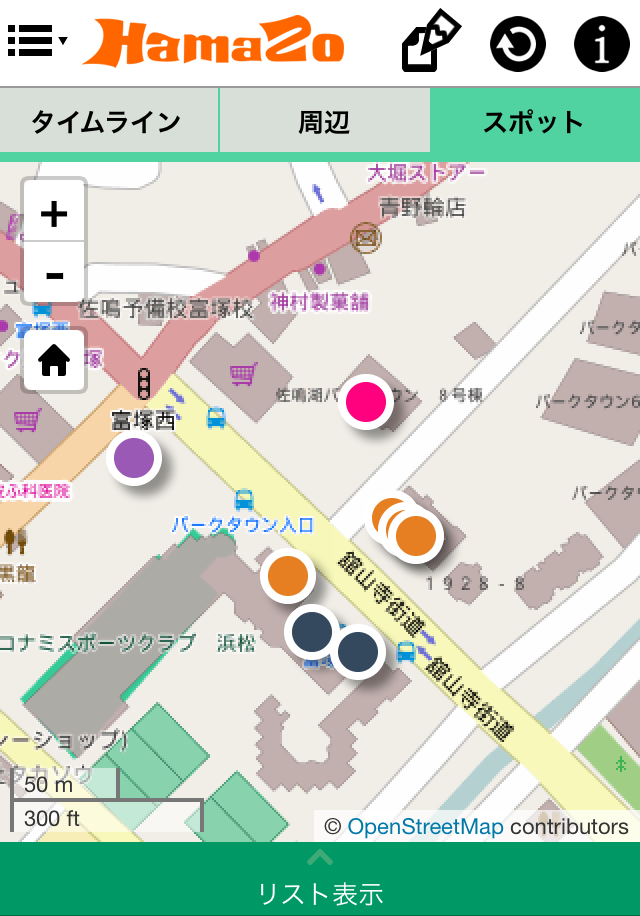Select the pink map marker
640x916 pixels.
click(365, 402)
